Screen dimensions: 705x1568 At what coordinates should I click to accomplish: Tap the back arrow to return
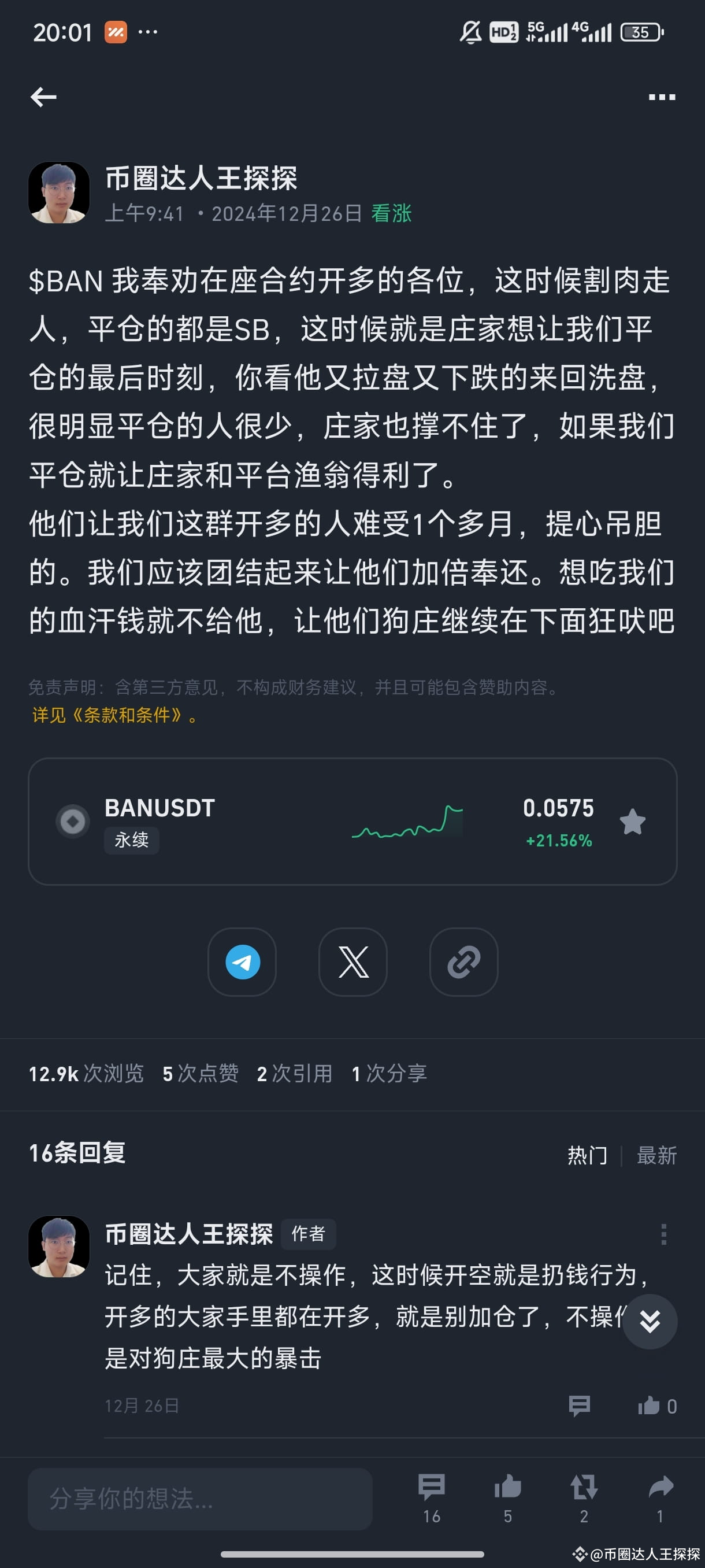(43, 96)
